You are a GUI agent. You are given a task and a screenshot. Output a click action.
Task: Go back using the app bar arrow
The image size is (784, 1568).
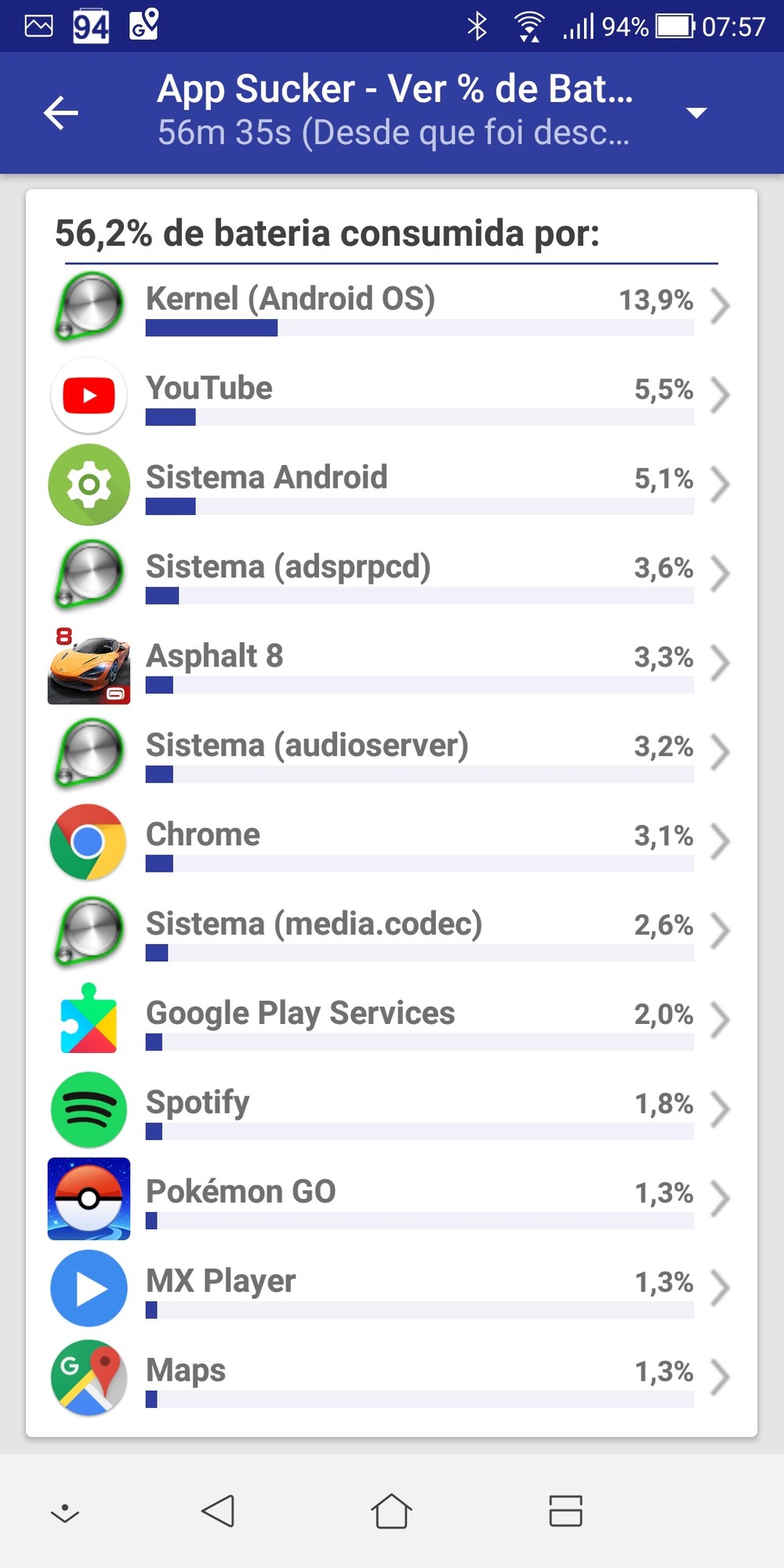click(61, 113)
